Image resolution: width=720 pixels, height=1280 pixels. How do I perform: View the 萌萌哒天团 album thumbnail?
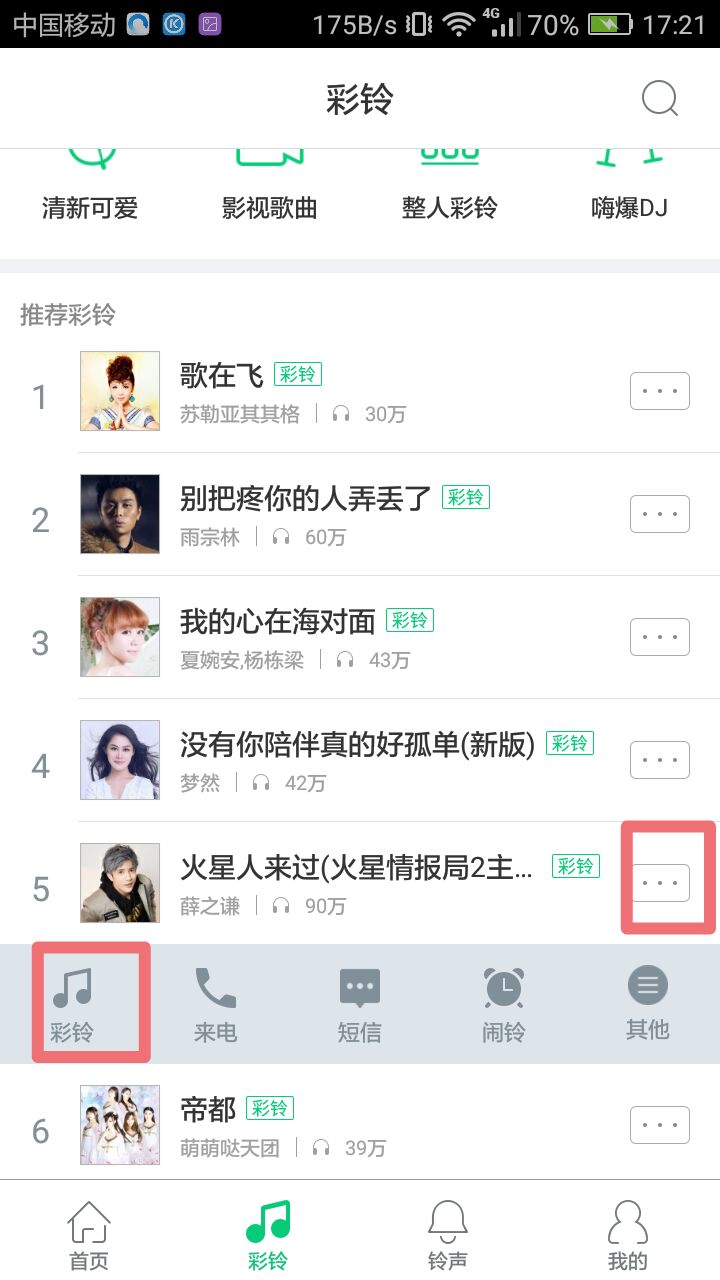pyautogui.click(x=120, y=1124)
